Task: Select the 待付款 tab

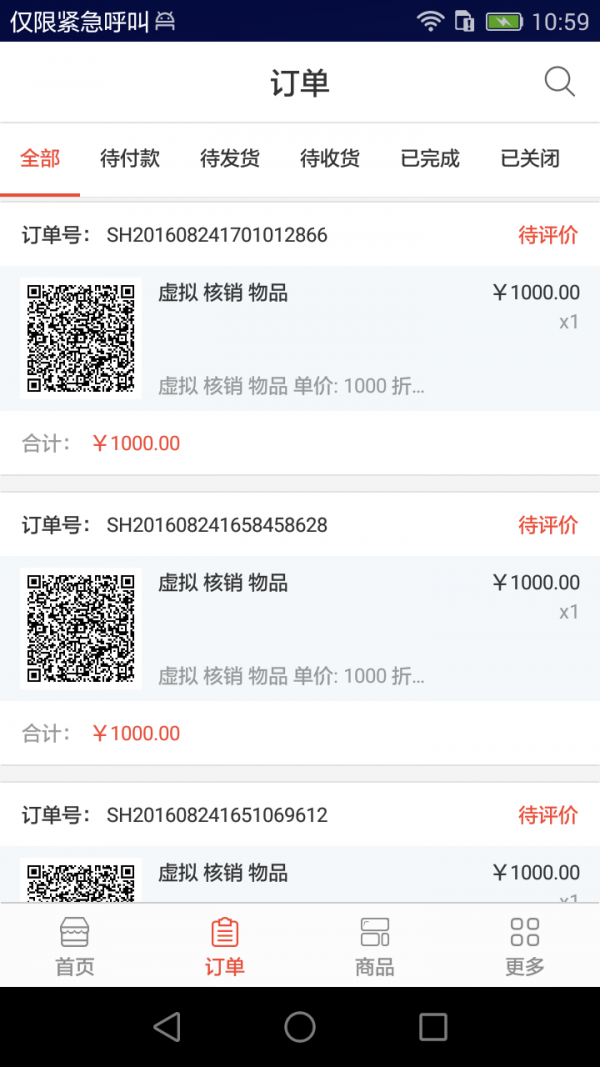Action: click(130, 158)
